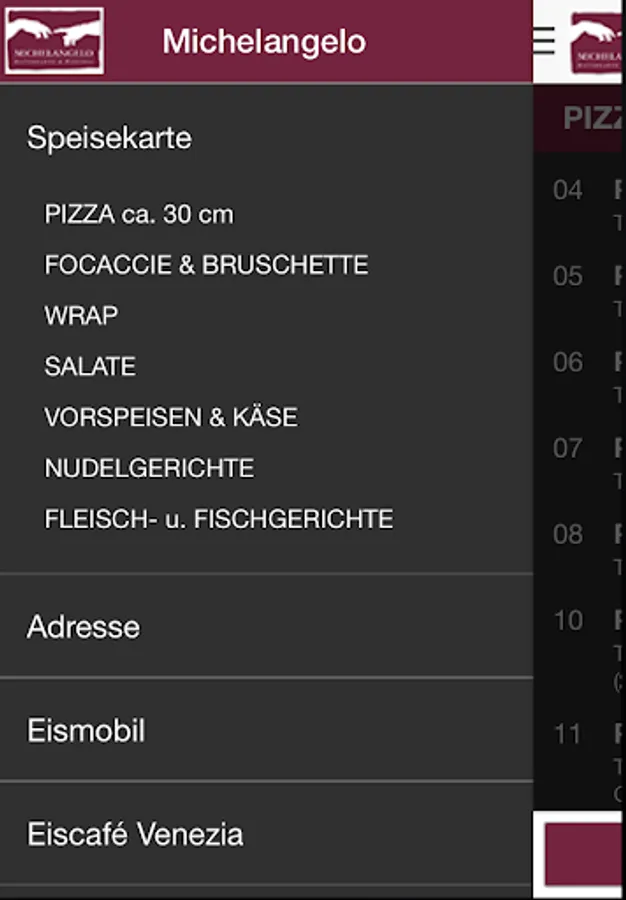This screenshot has width=626, height=900.
Task: Open the Speisekarte section
Action: tap(109, 138)
